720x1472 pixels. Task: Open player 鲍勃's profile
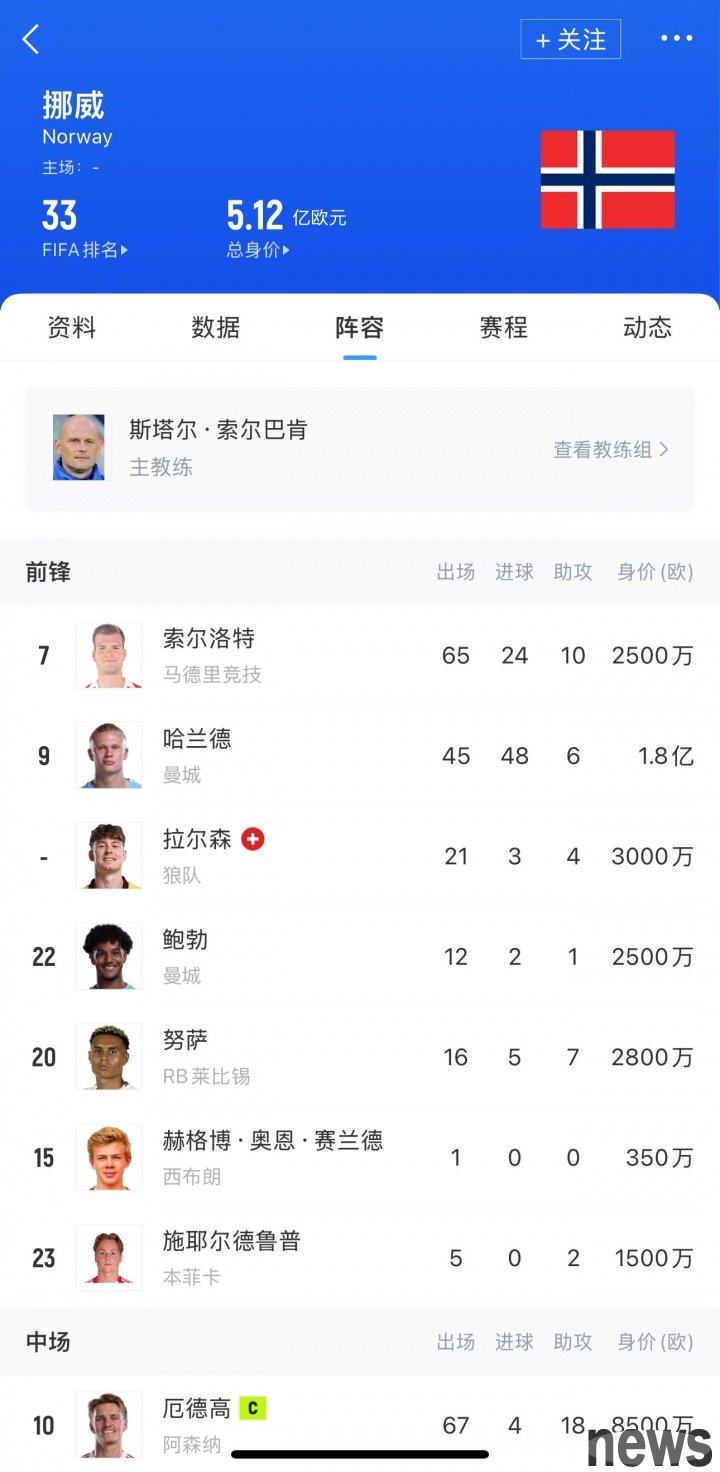360,957
